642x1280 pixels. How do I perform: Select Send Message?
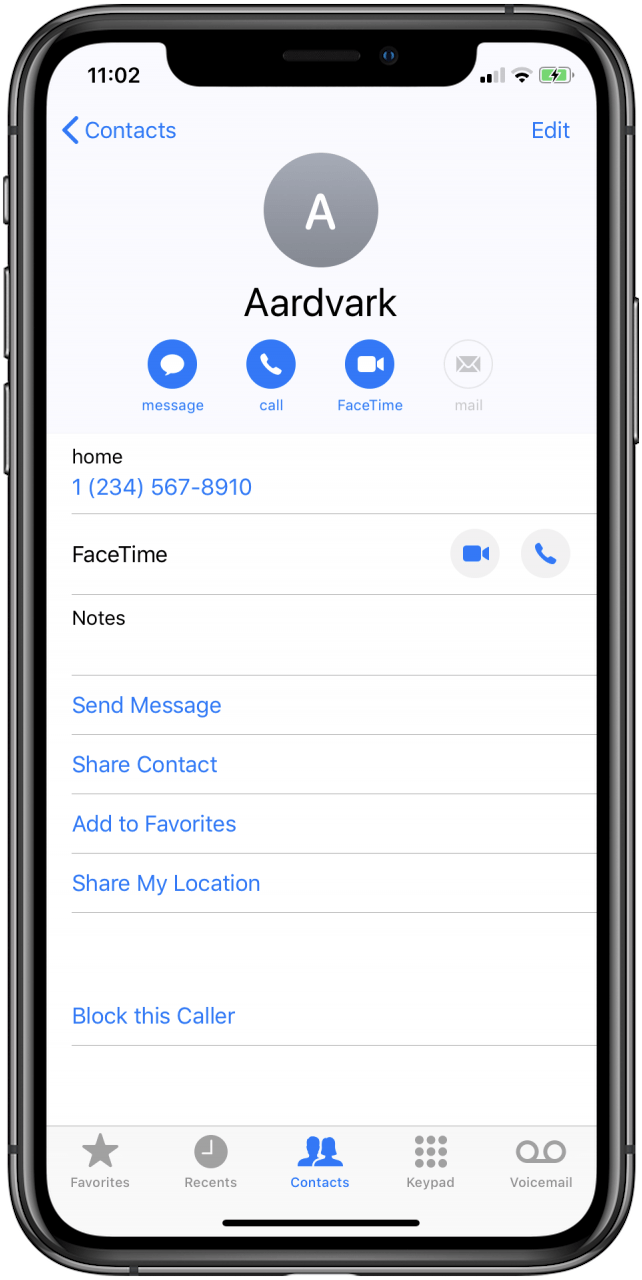147,705
